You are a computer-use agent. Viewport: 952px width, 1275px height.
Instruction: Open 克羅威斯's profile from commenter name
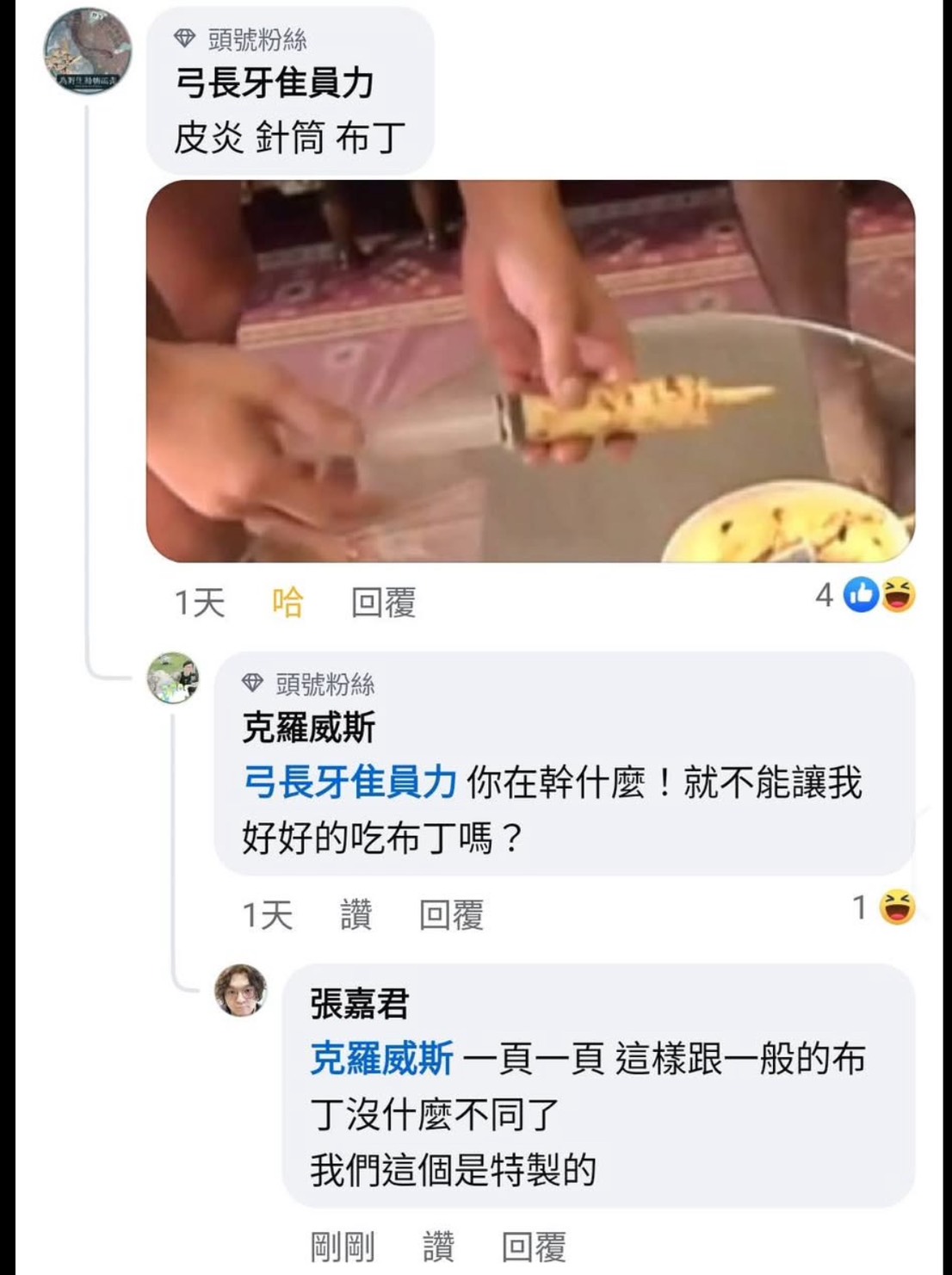(x=308, y=728)
